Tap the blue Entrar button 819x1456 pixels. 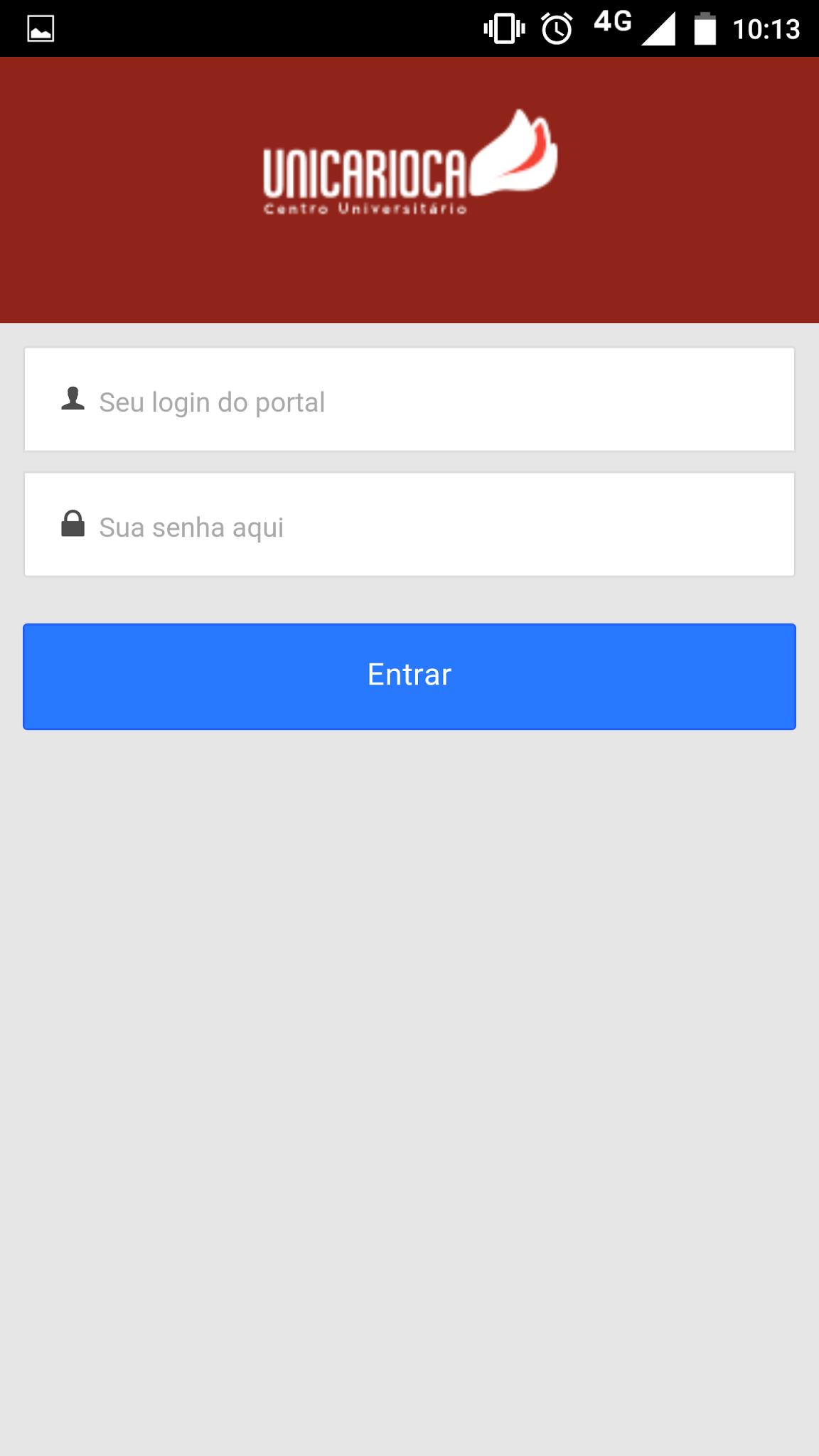click(409, 677)
